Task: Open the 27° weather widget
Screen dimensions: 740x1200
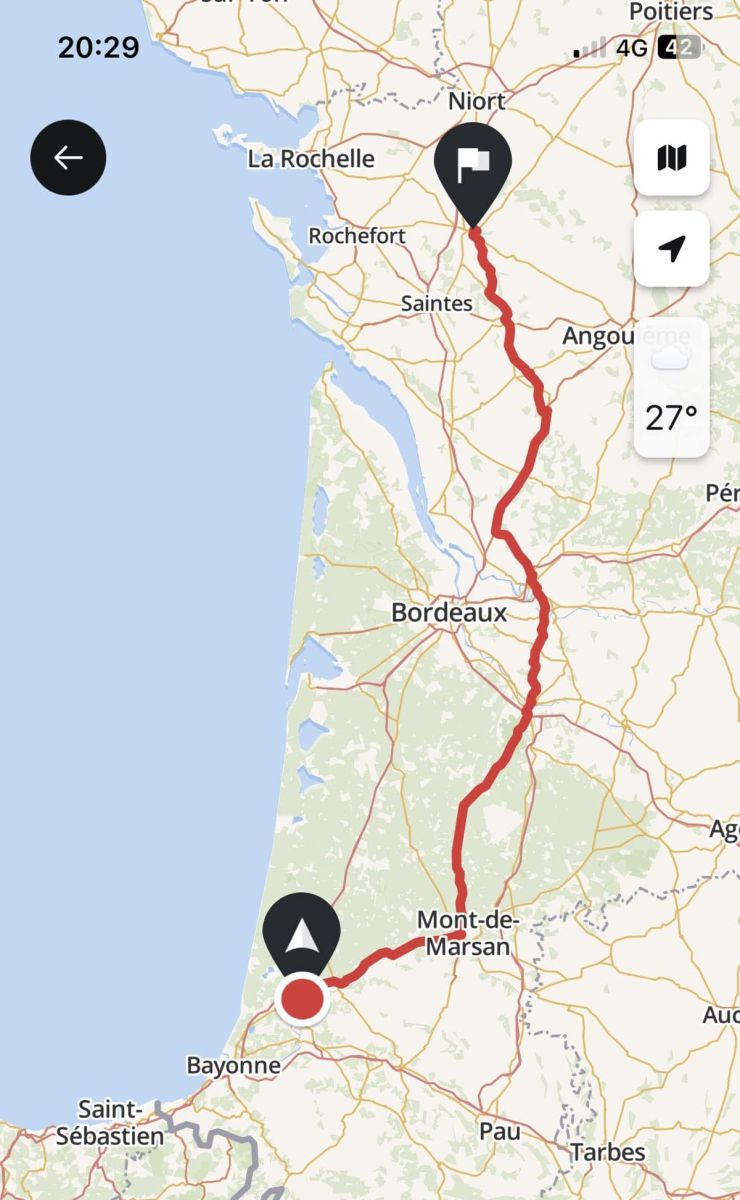Action: [x=671, y=388]
